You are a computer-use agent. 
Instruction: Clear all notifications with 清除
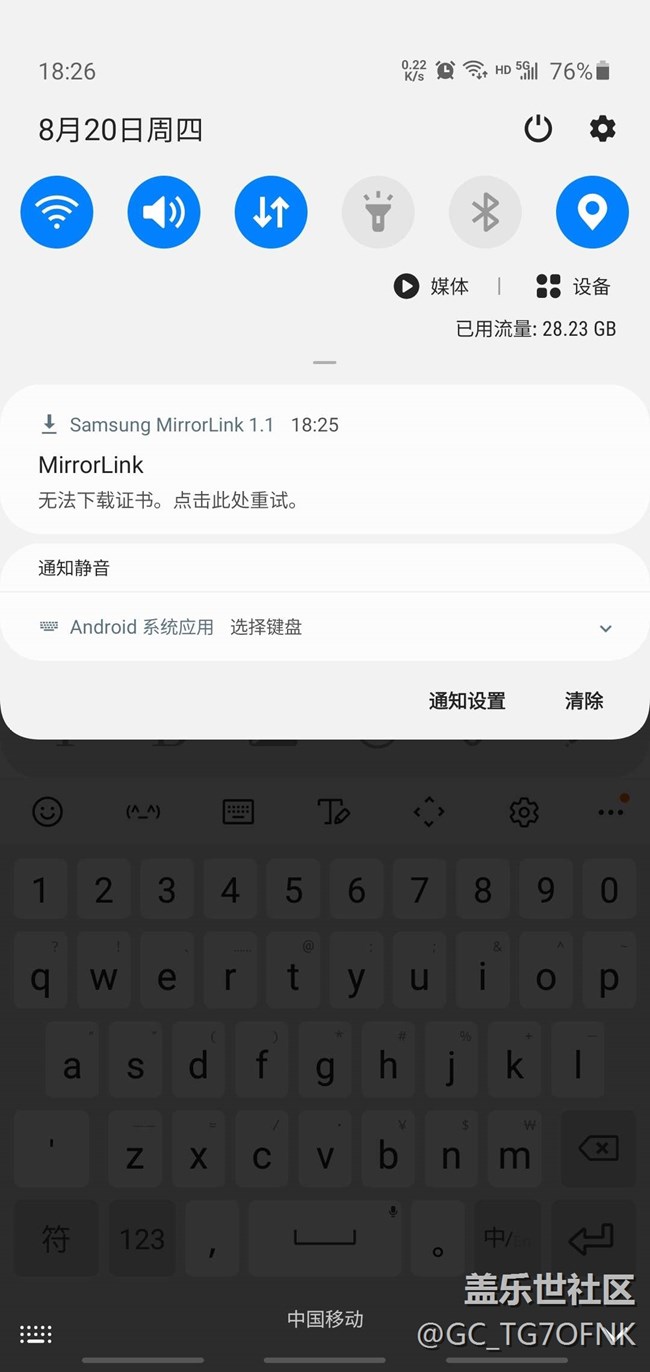click(x=584, y=701)
